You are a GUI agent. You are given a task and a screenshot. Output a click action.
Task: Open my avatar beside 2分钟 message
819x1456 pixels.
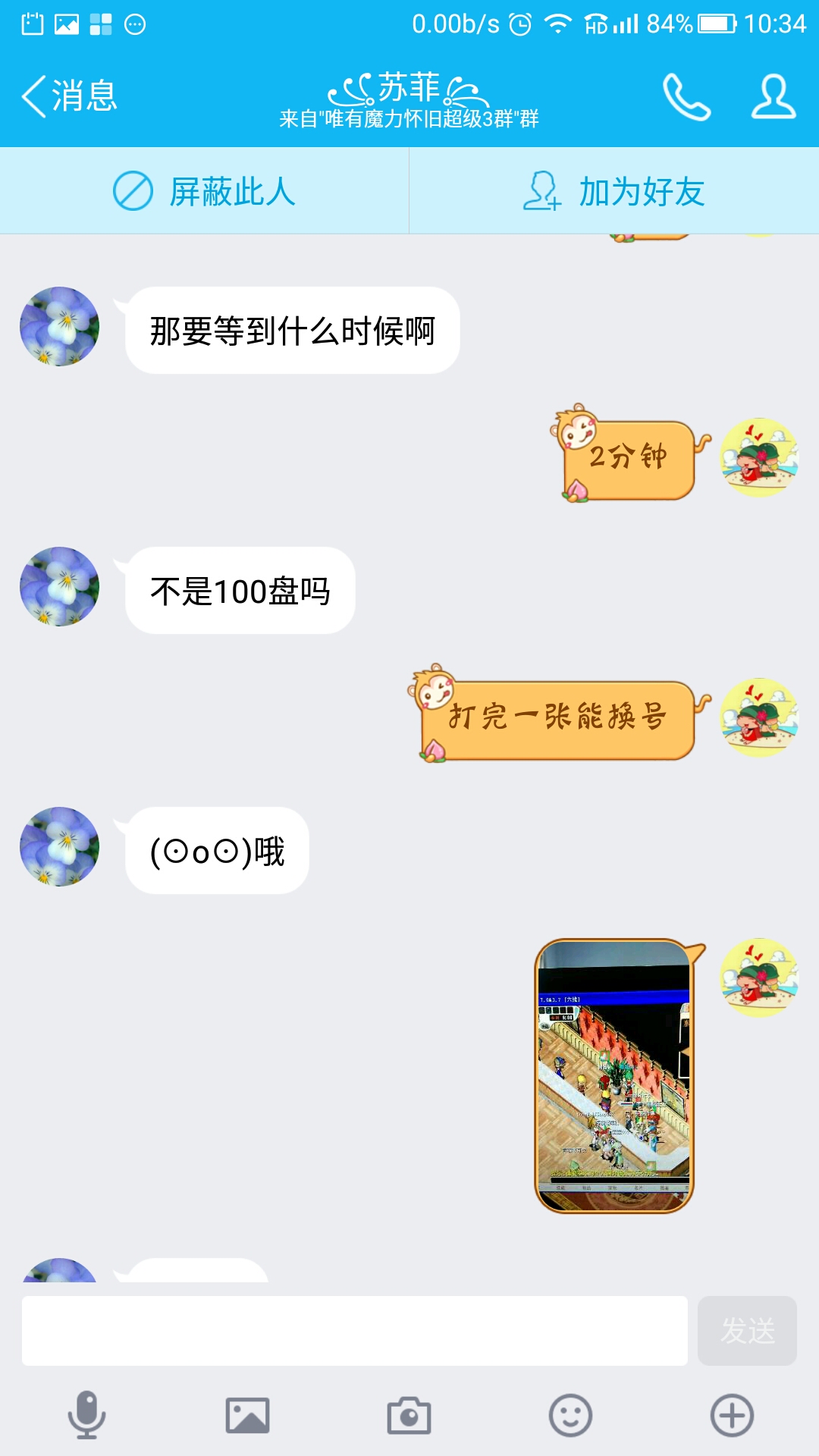click(x=759, y=457)
